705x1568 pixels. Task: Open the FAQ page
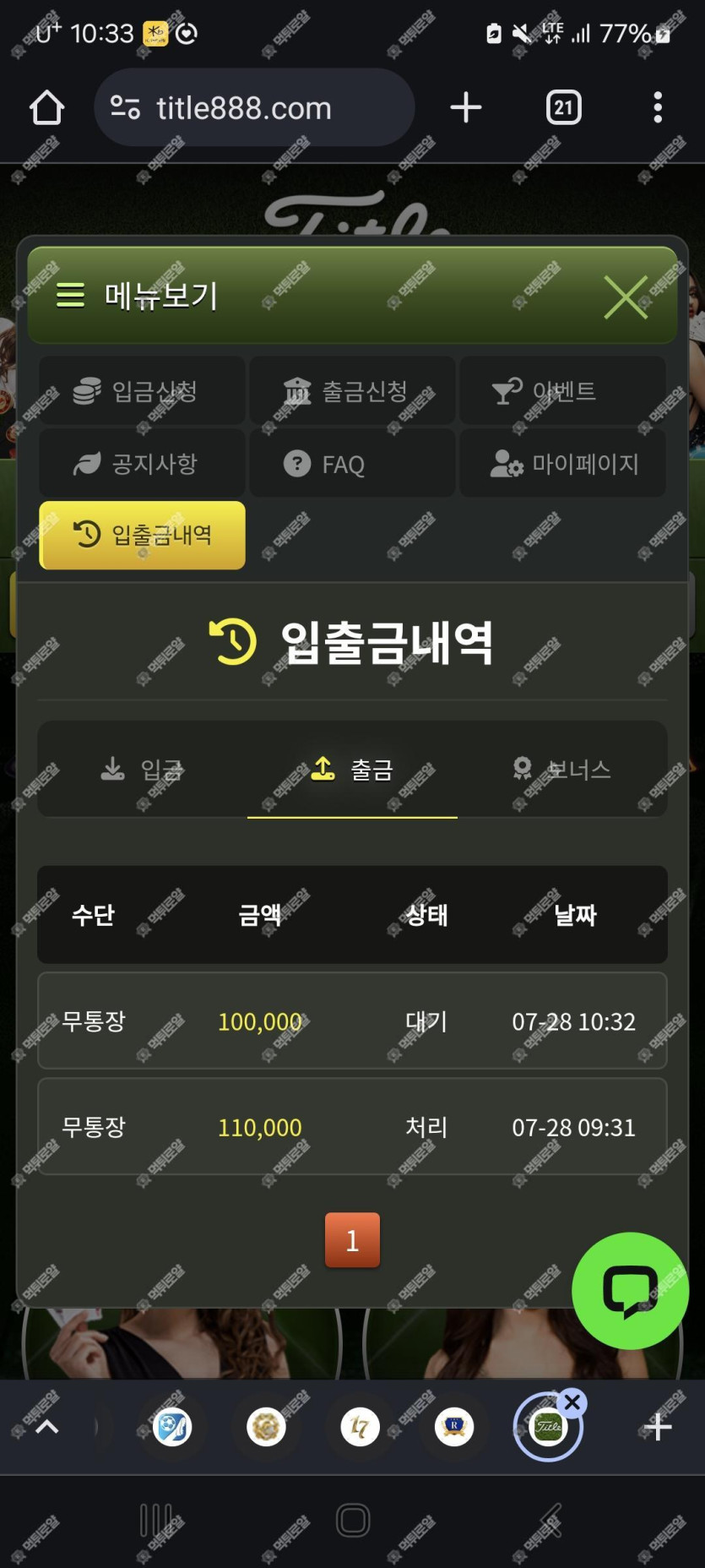(x=351, y=463)
